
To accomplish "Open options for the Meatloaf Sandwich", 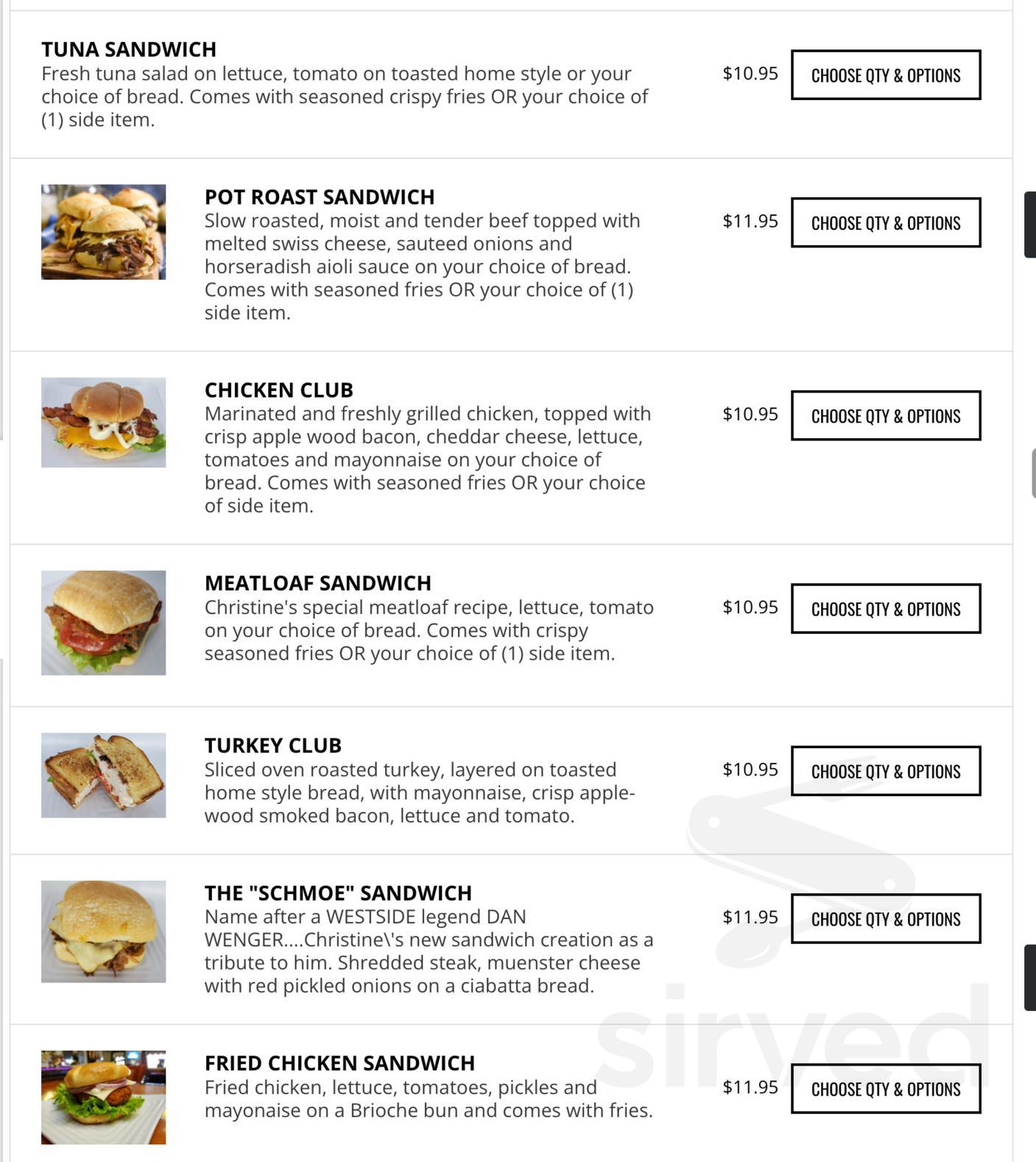I will [885, 608].
